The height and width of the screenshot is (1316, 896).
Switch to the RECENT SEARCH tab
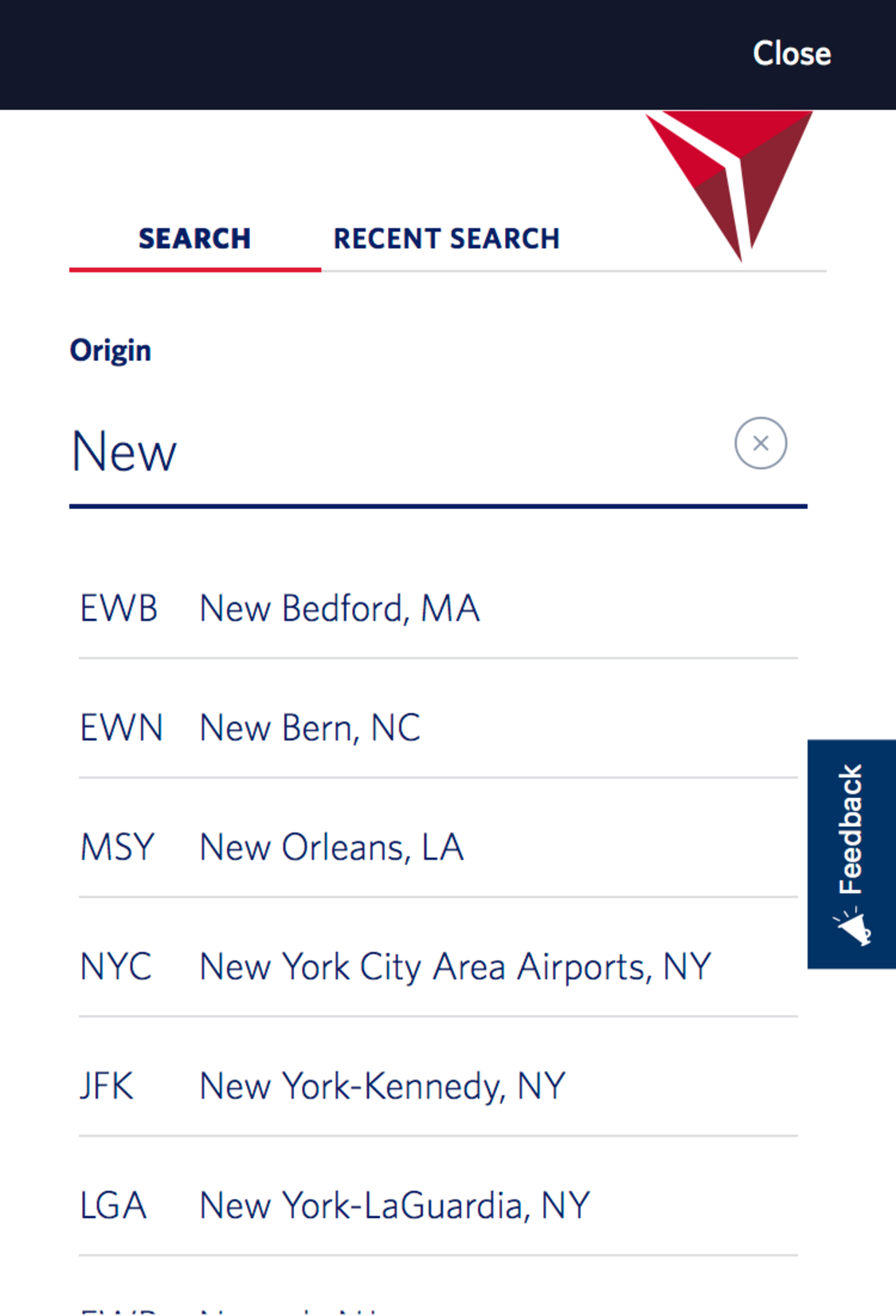pos(447,237)
